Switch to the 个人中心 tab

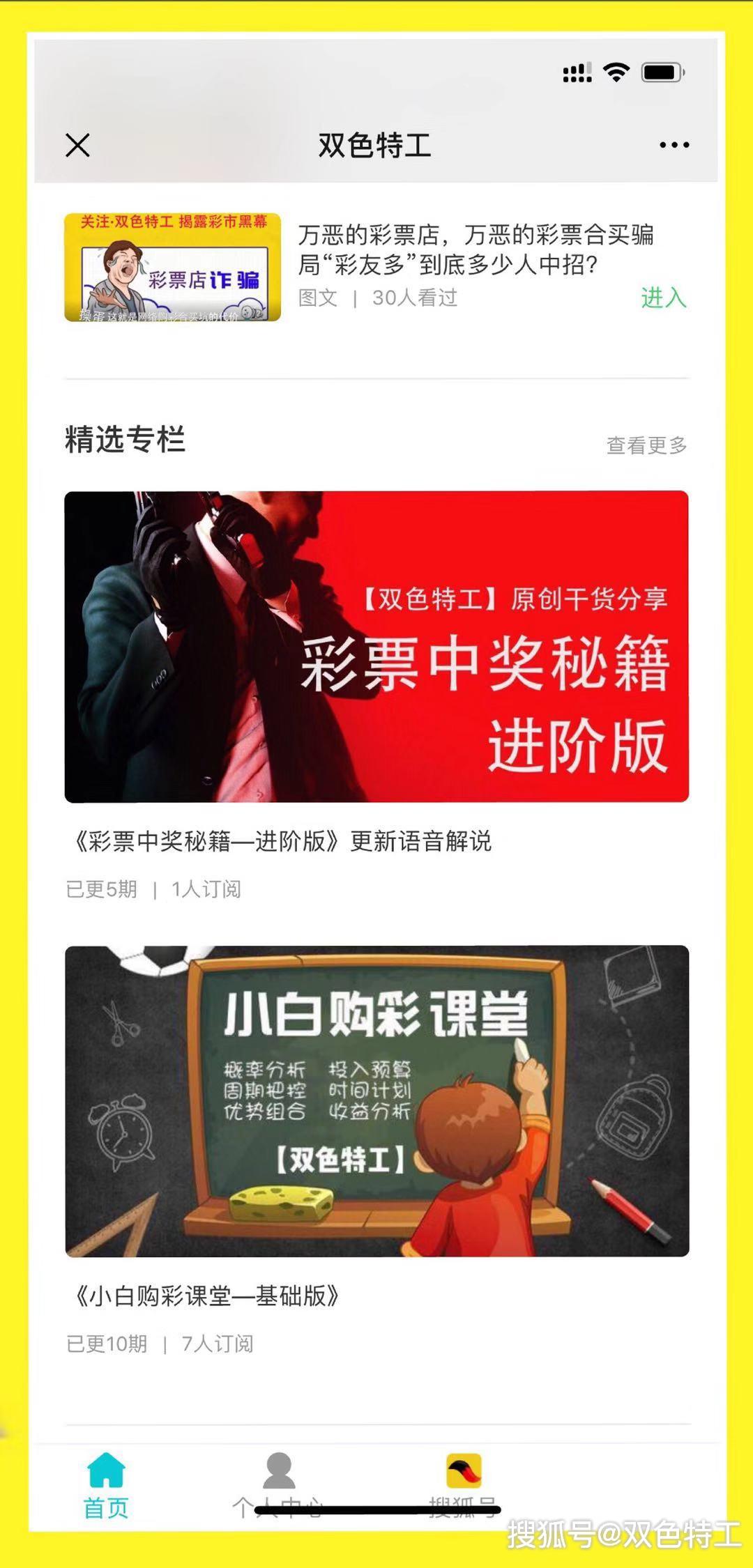(278, 1486)
